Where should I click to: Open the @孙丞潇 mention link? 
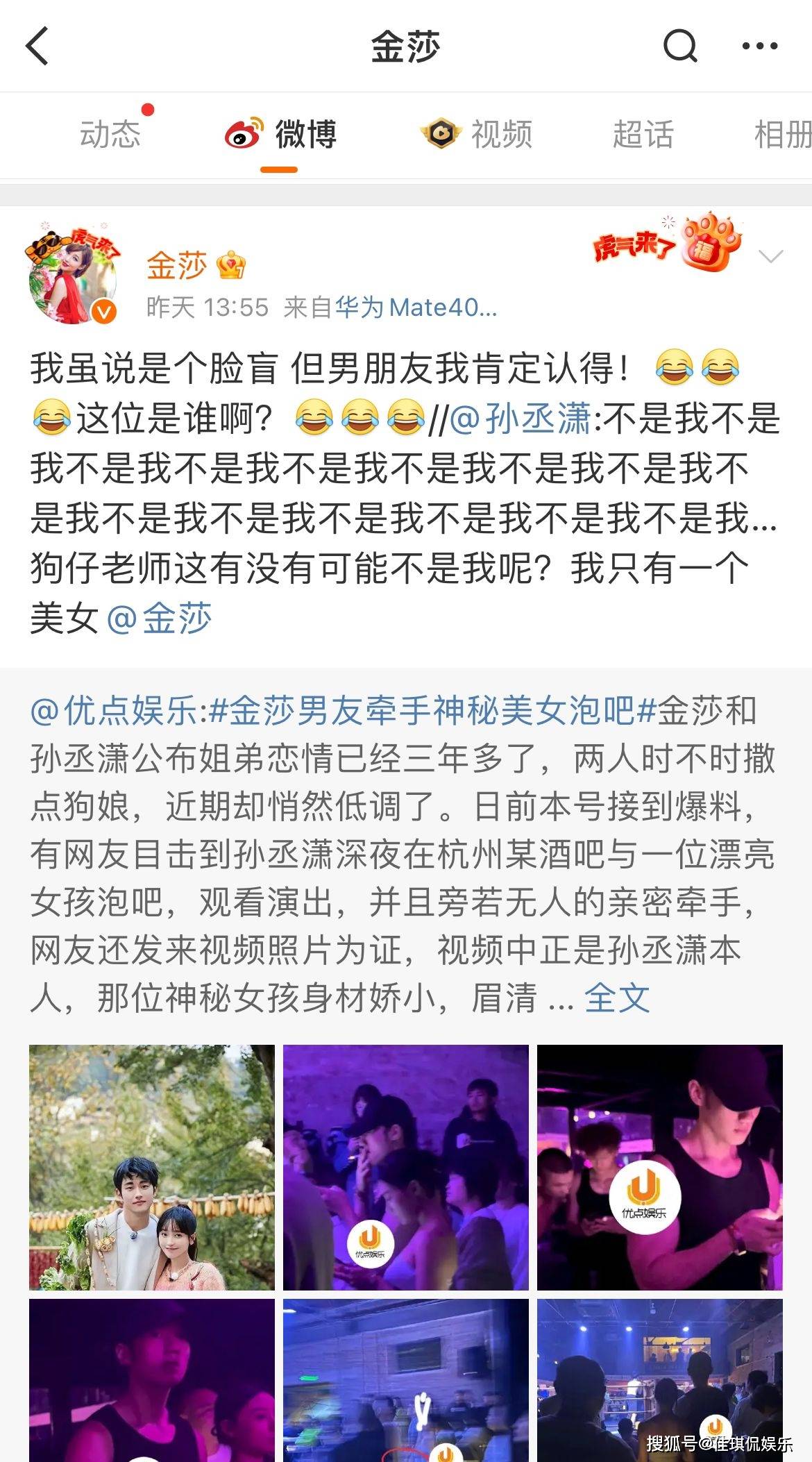521,420
